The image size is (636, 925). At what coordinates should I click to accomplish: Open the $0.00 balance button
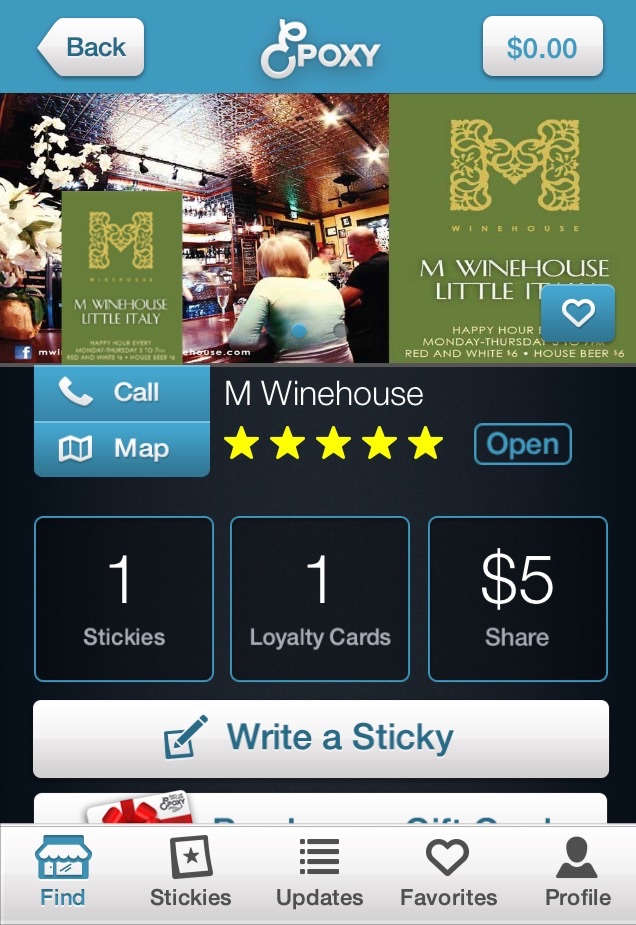click(542, 47)
